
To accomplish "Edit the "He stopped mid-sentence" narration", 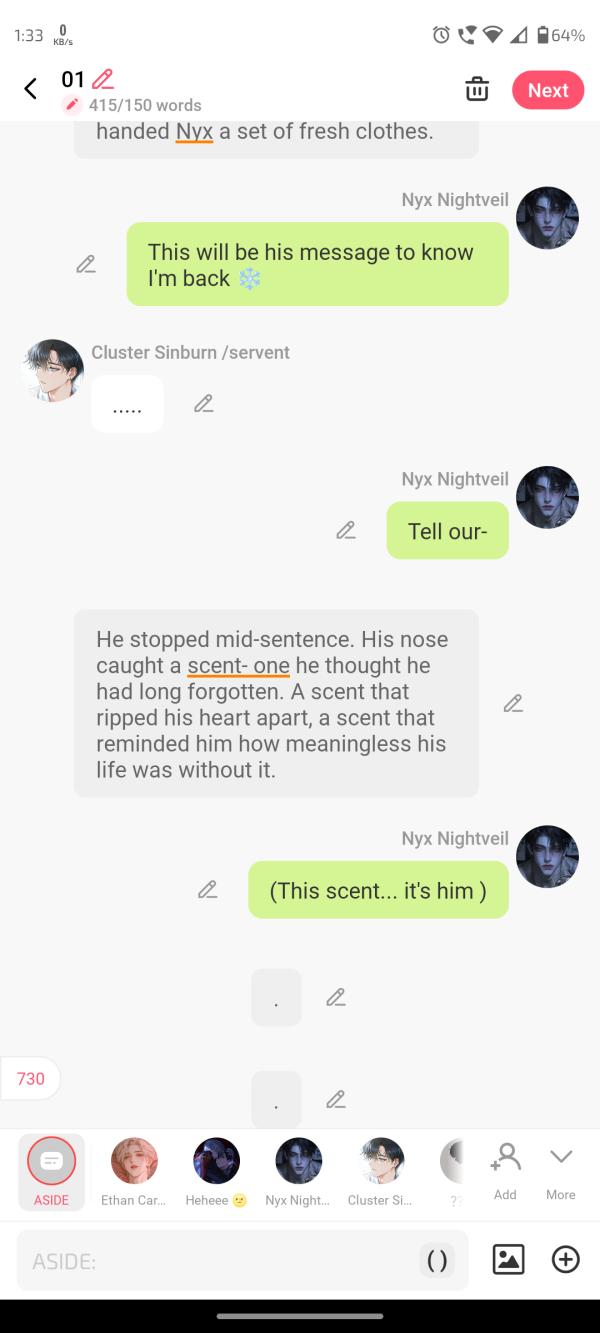I will pos(513,703).
